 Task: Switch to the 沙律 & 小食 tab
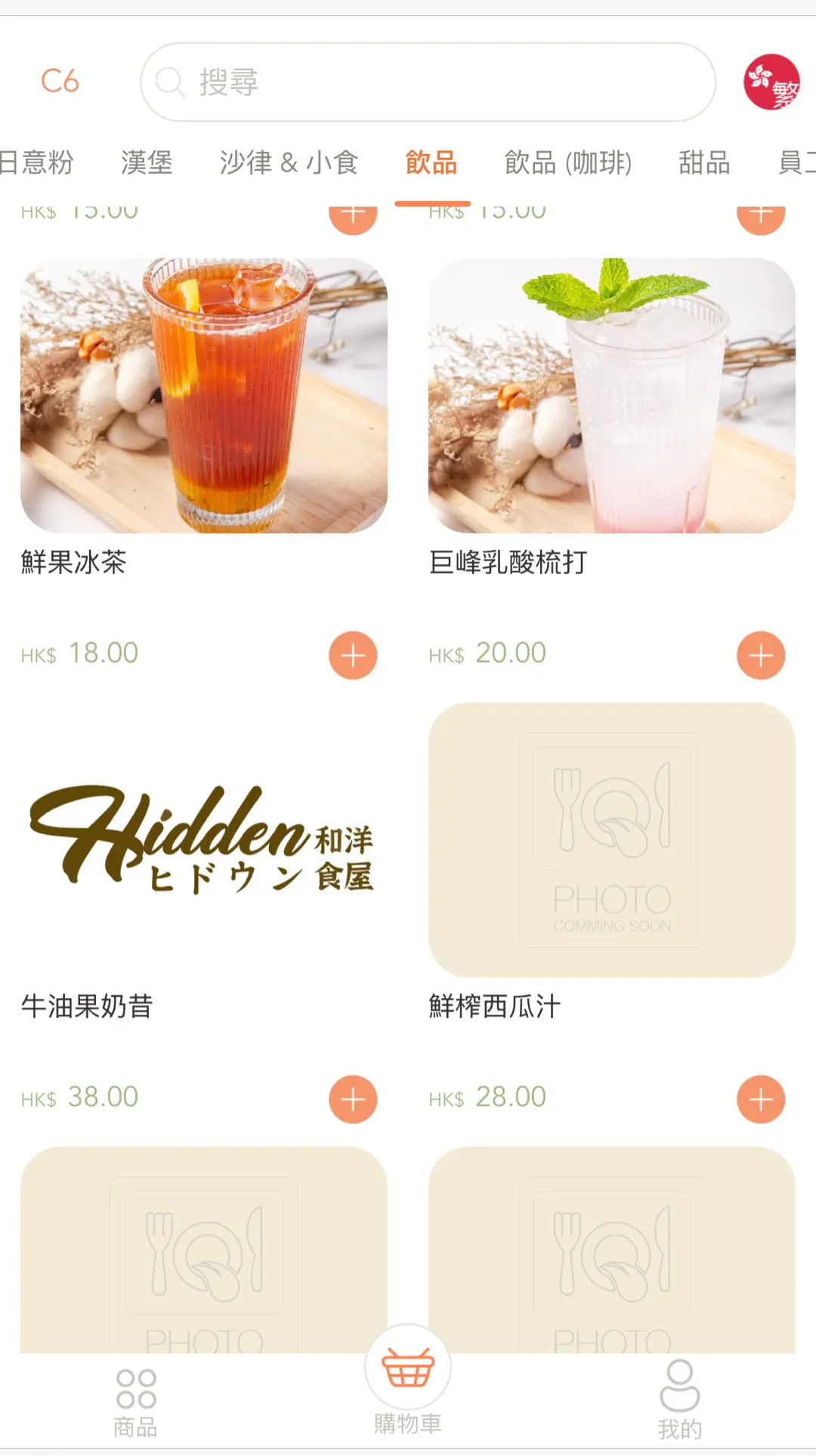pyautogui.click(x=289, y=162)
